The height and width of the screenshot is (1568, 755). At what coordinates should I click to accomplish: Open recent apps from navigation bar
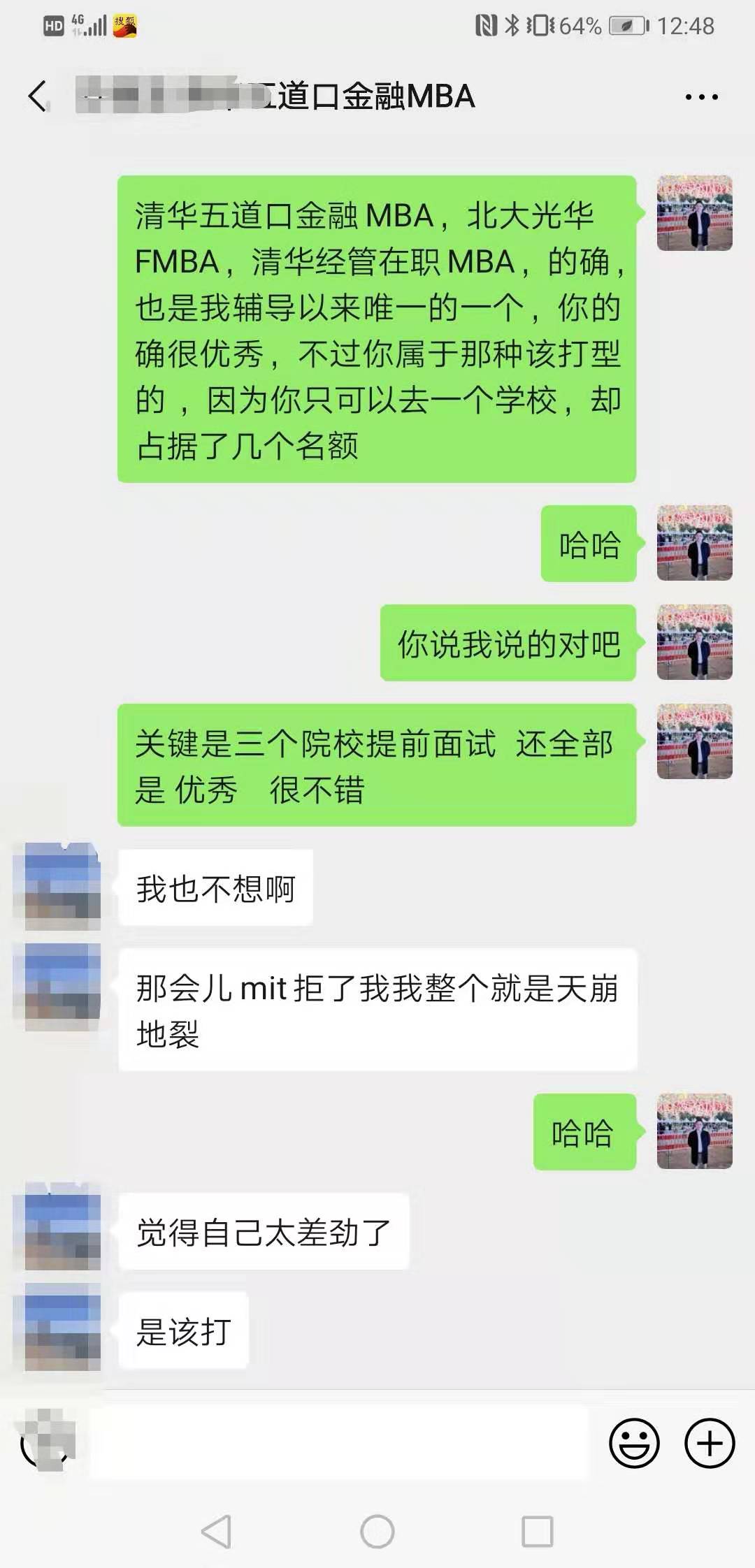[x=538, y=1532]
